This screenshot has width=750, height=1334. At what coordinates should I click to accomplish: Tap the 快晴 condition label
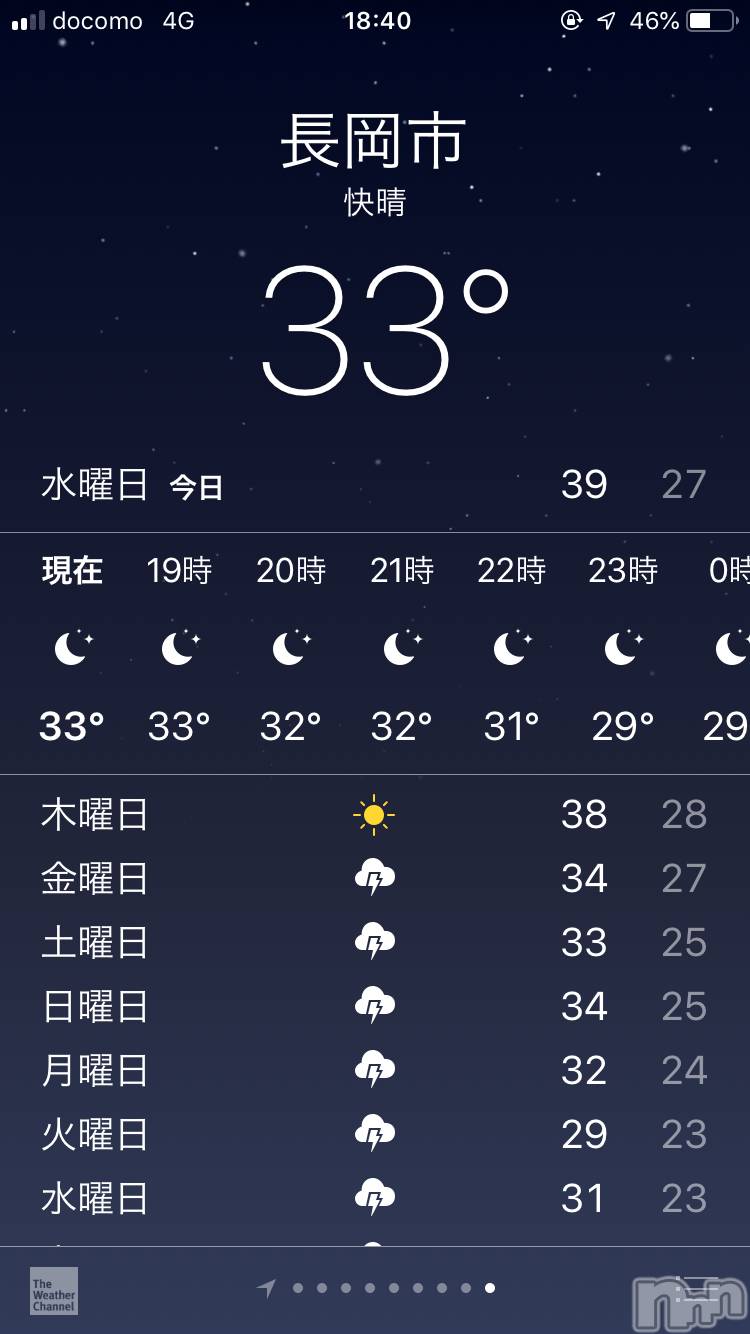pos(375,202)
